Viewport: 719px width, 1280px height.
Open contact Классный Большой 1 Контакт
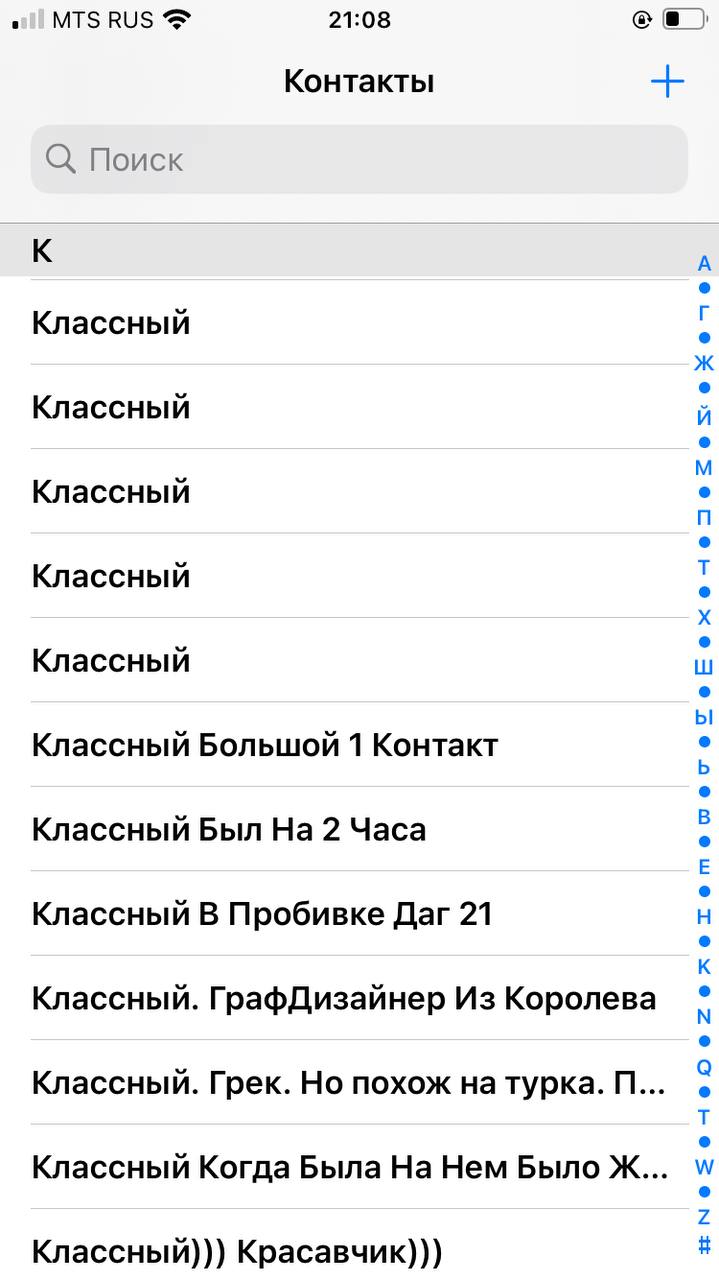tap(359, 745)
